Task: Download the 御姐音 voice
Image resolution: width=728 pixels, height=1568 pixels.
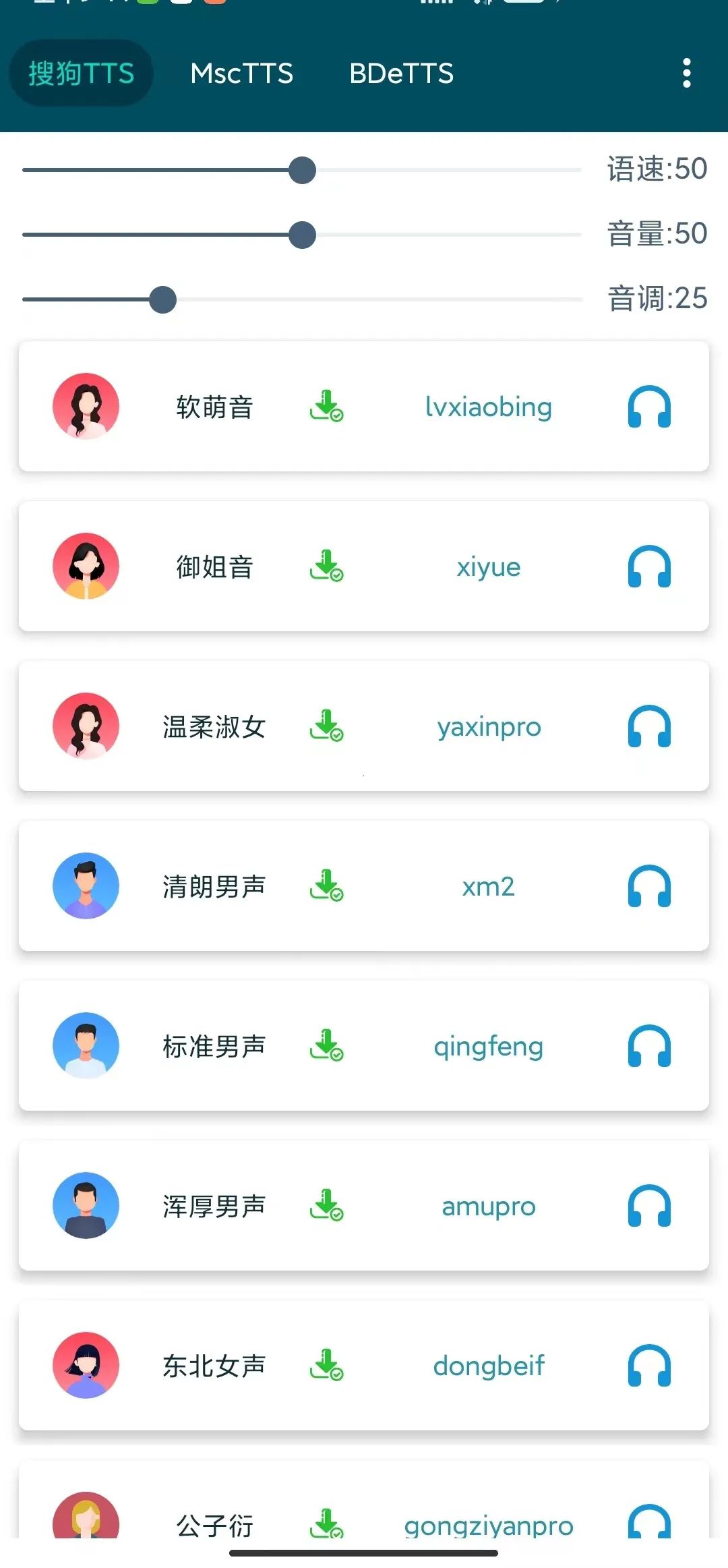Action: coord(327,566)
